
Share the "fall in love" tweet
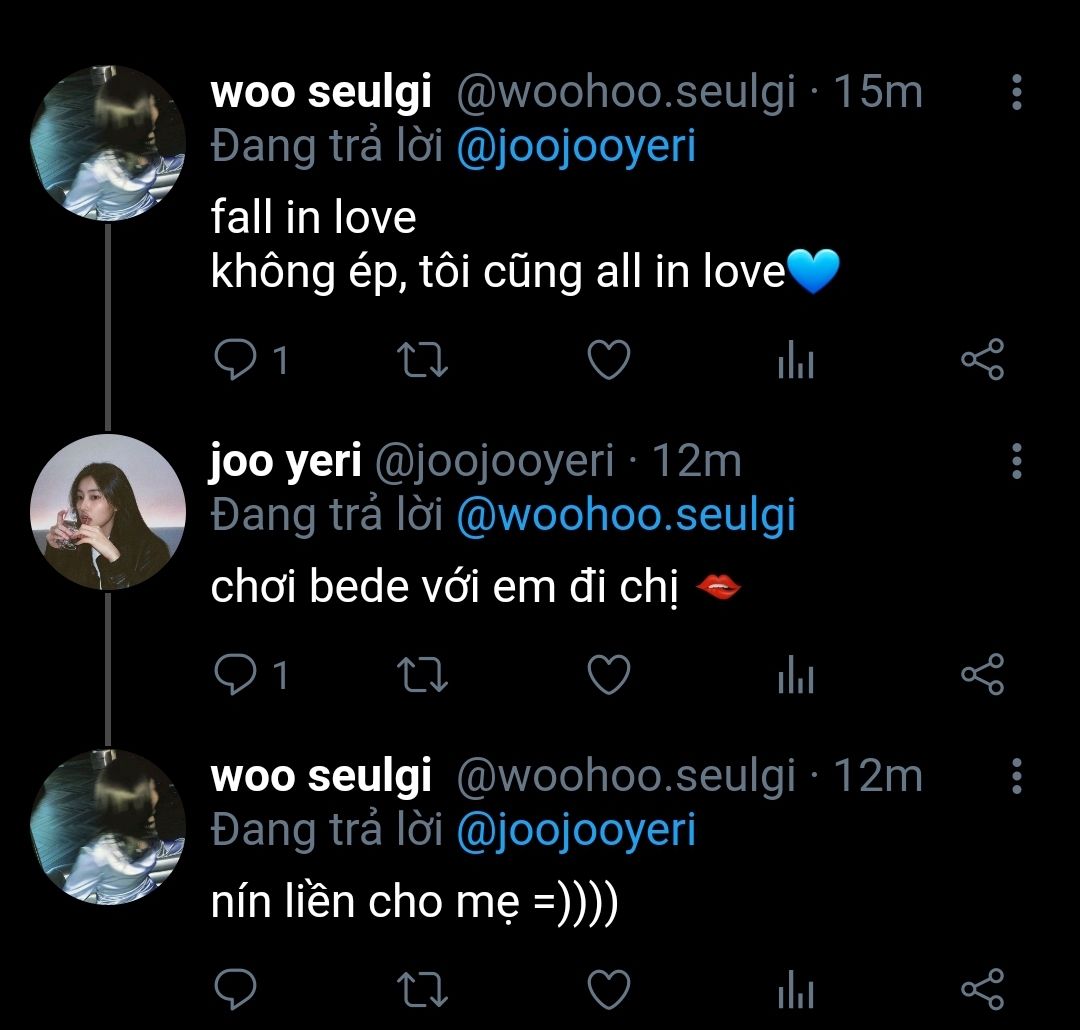click(x=982, y=361)
